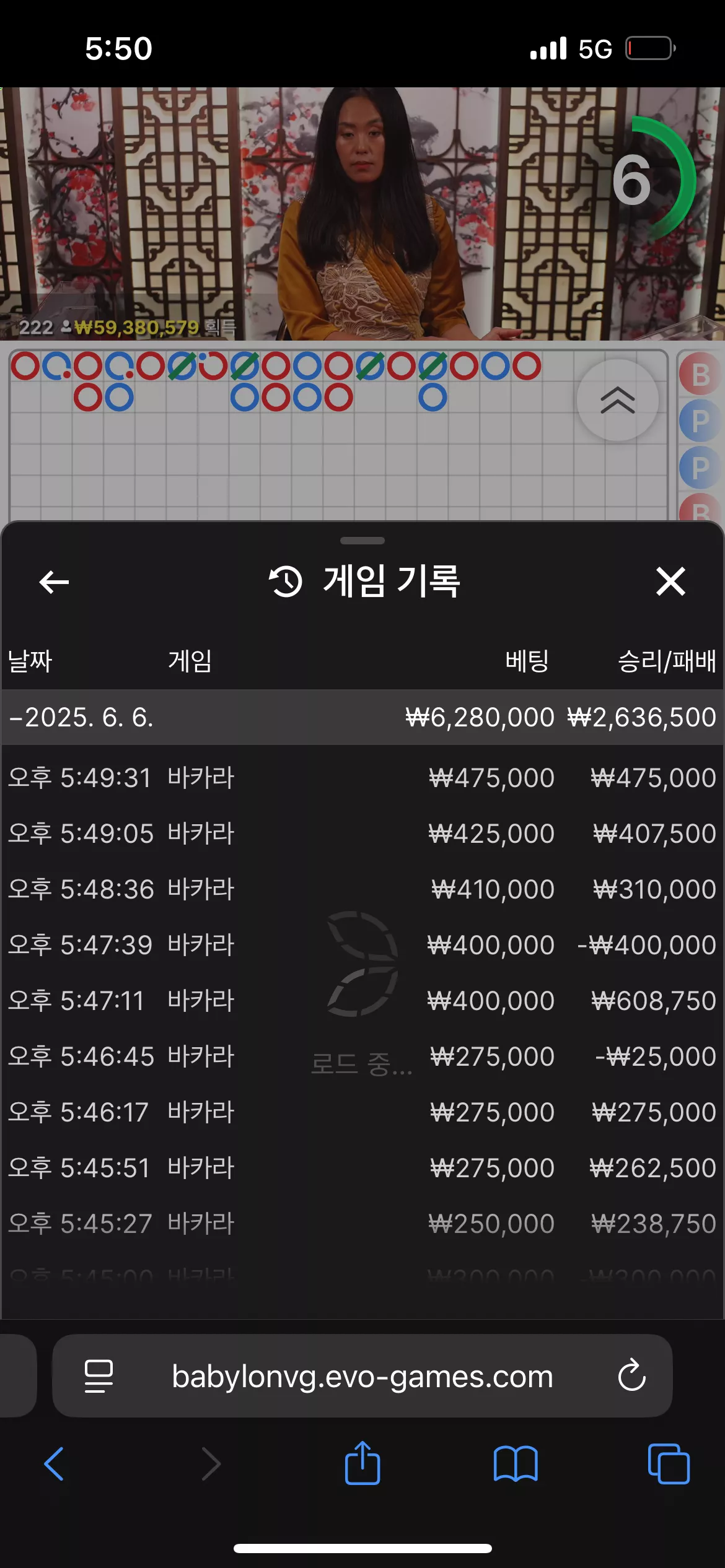Share this page from Safari toolbar

[362, 1463]
